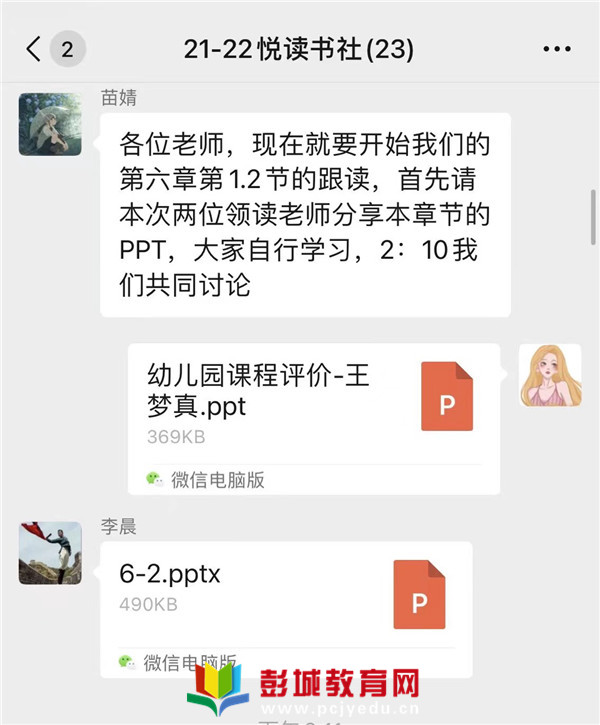600x725 pixels.
Task: Open 幼儿园课程评价-王梦真.ppt file
Action: point(313,418)
